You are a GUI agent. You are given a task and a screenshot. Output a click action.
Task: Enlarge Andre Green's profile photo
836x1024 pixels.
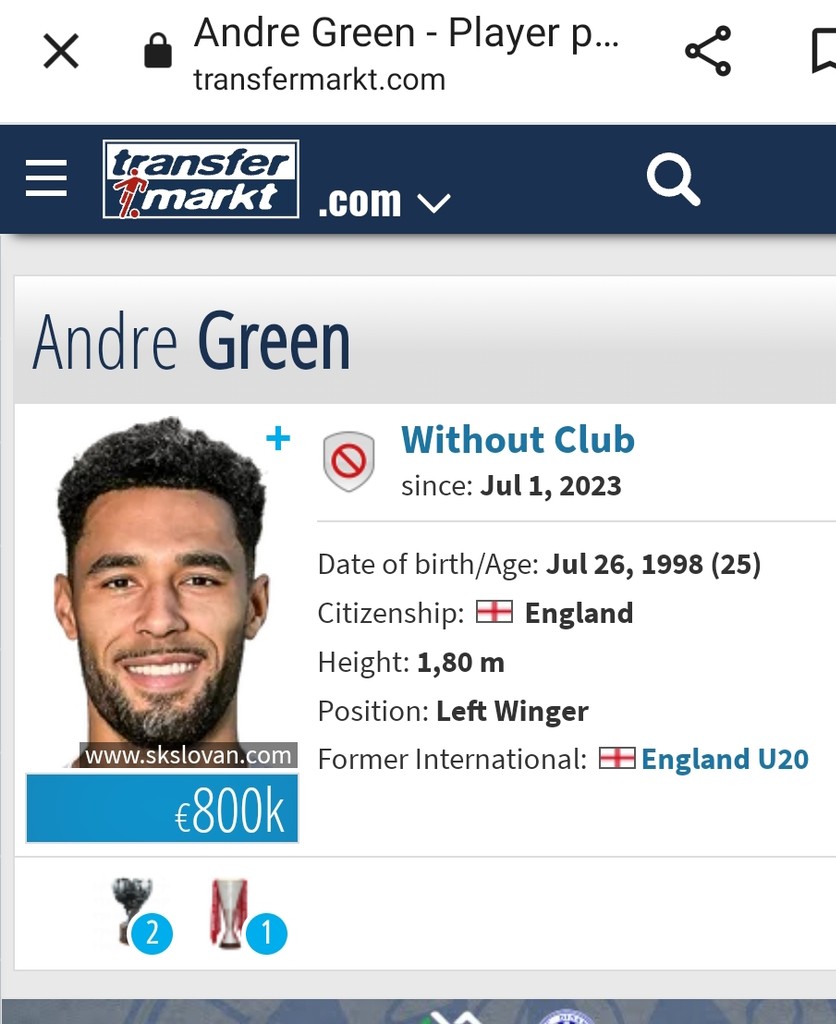click(x=160, y=590)
